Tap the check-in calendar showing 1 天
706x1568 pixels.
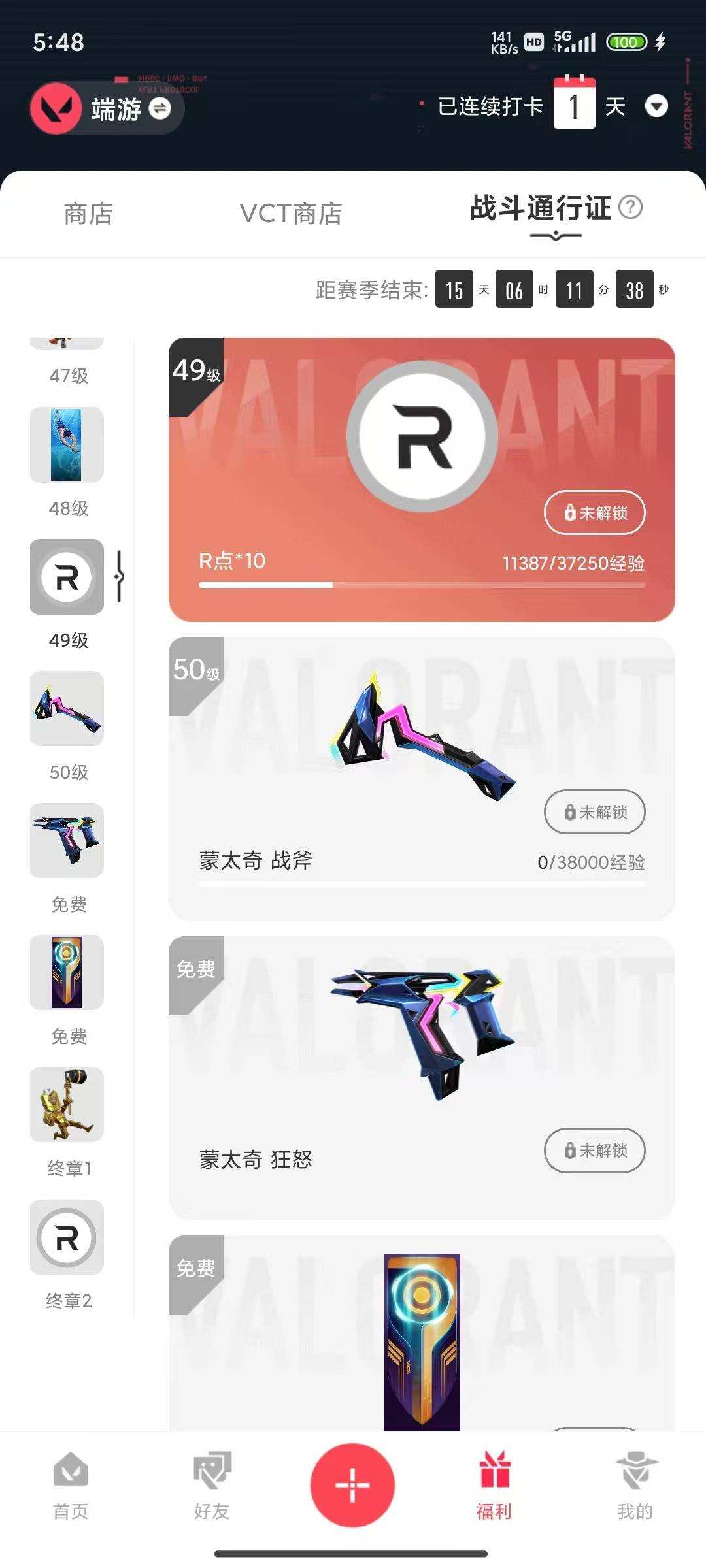[574, 106]
